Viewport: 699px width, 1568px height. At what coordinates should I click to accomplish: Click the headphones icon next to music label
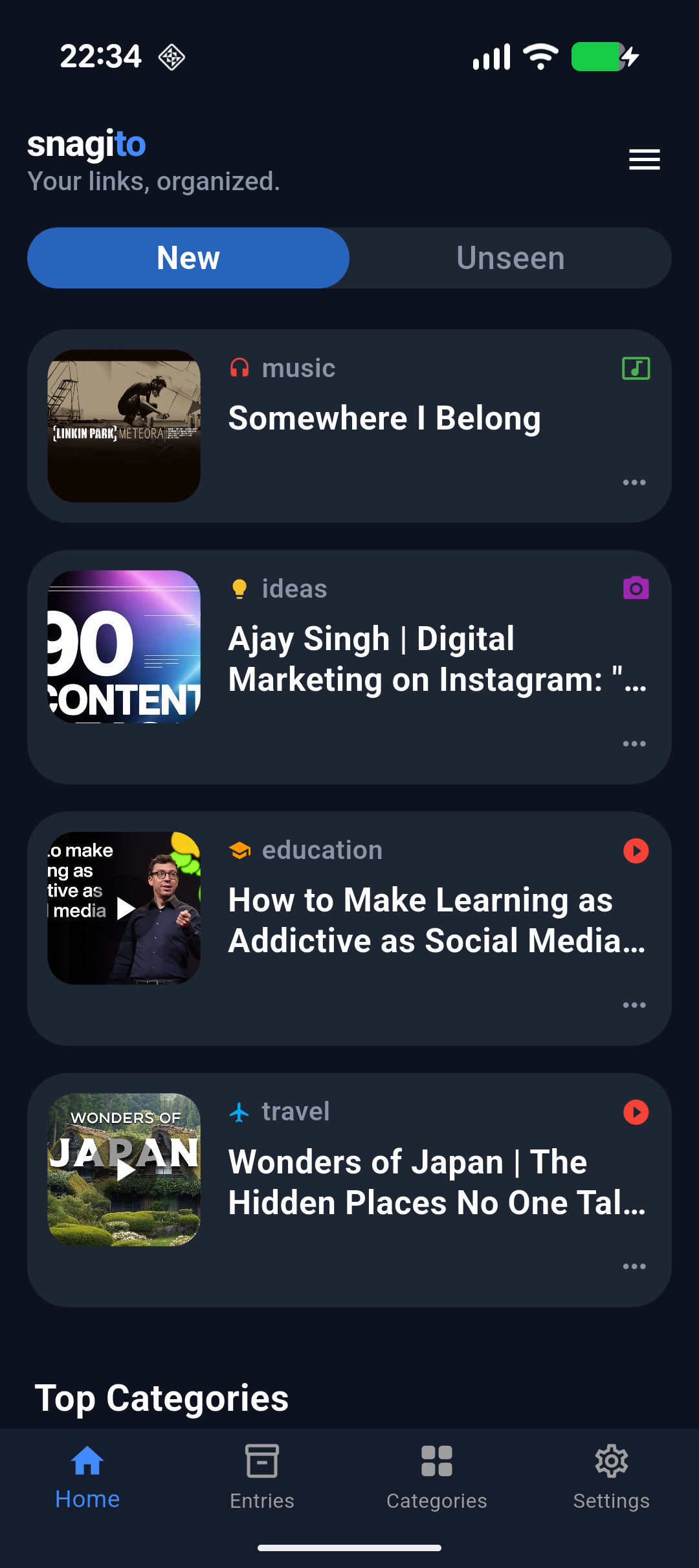[x=239, y=367]
